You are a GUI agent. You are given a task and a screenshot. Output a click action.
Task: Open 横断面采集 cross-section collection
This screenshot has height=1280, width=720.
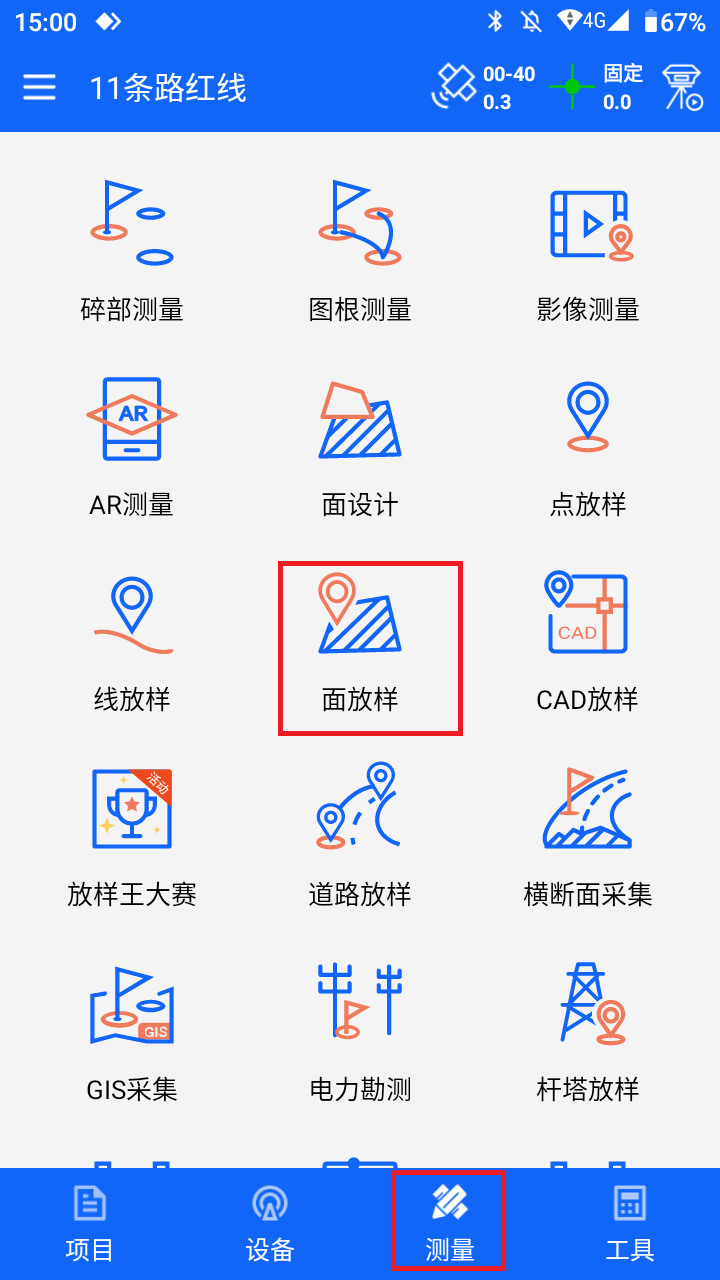pos(588,835)
